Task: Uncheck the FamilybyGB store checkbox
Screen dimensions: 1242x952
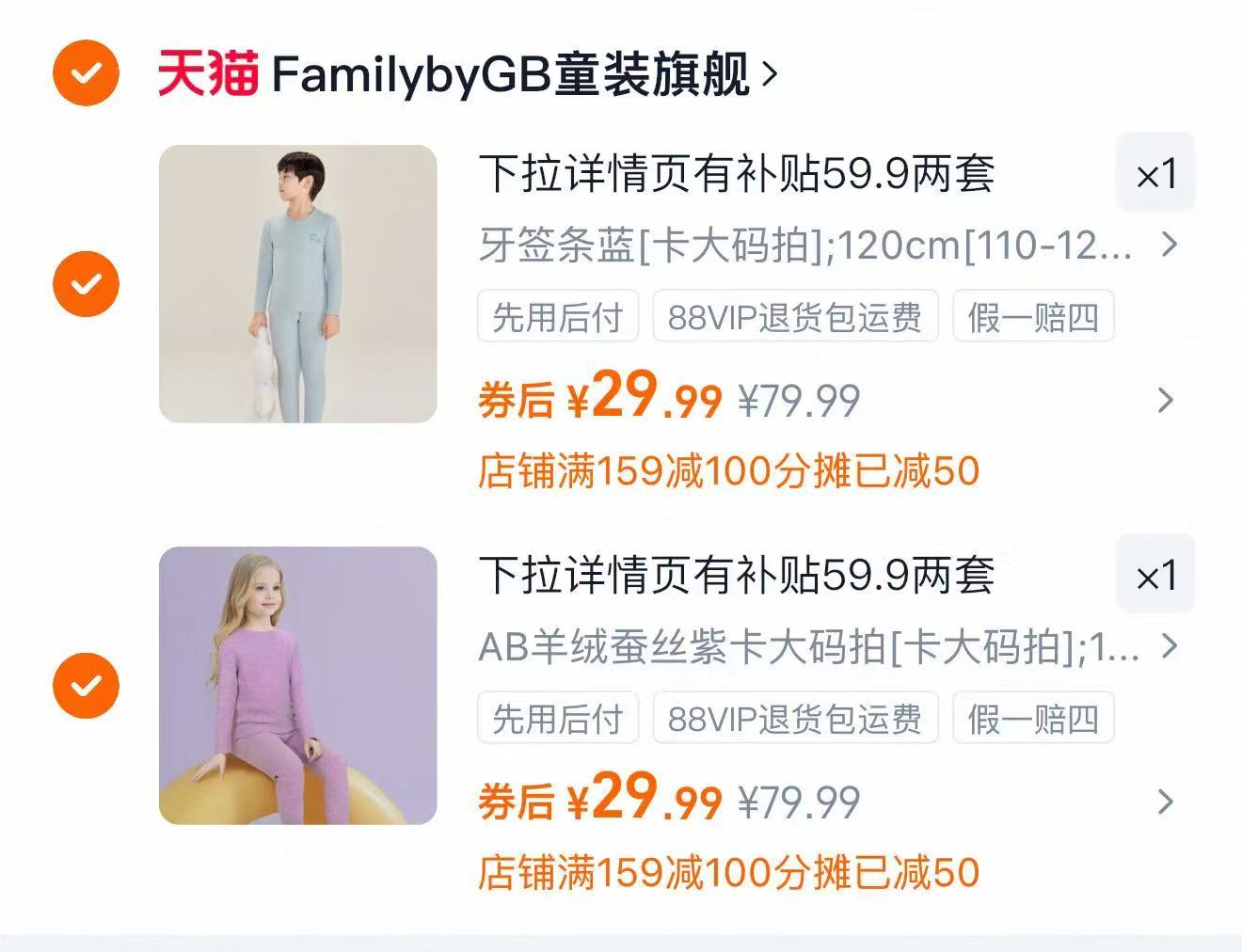Action: (x=86, y=73)
